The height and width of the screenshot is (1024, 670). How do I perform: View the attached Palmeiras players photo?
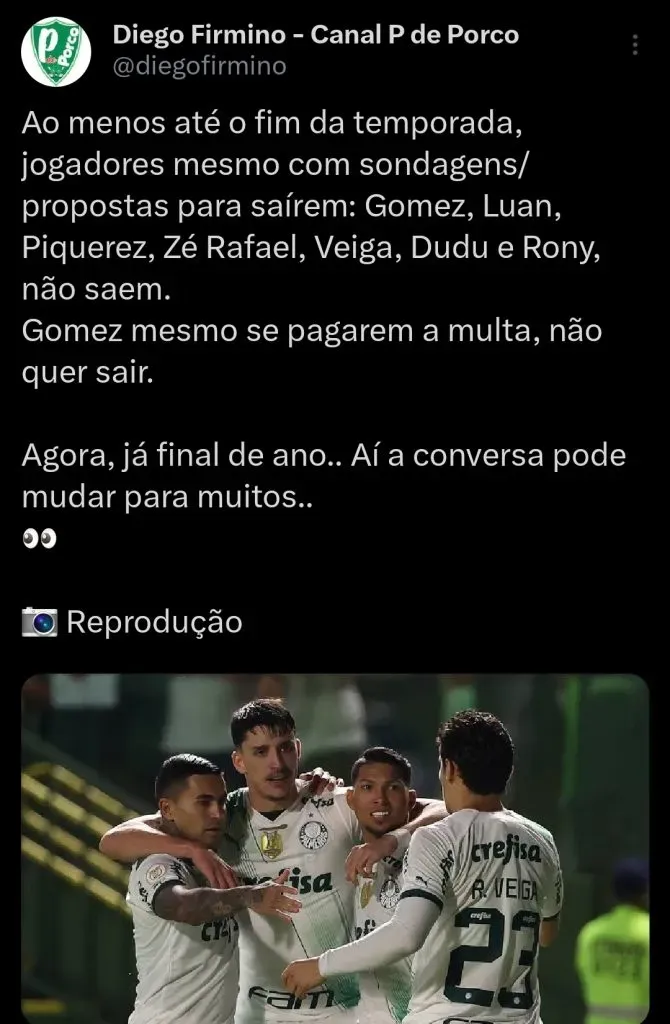335,848
